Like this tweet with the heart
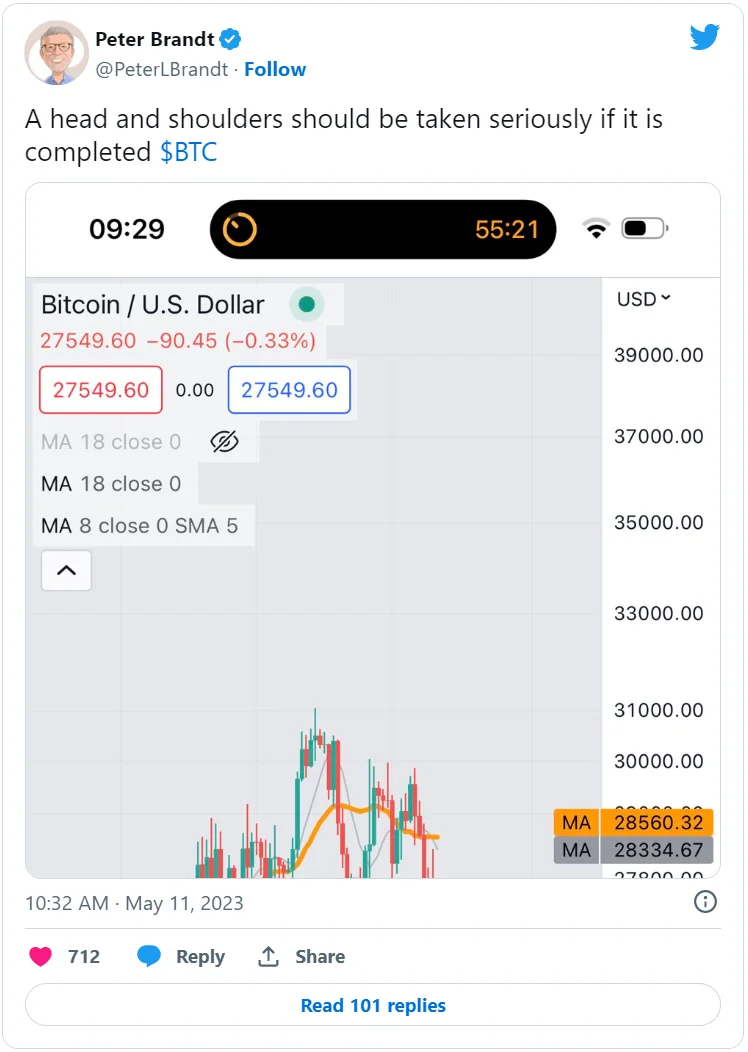The height and width of the screenshot is (1052, 748). click(x=41, y=956)
